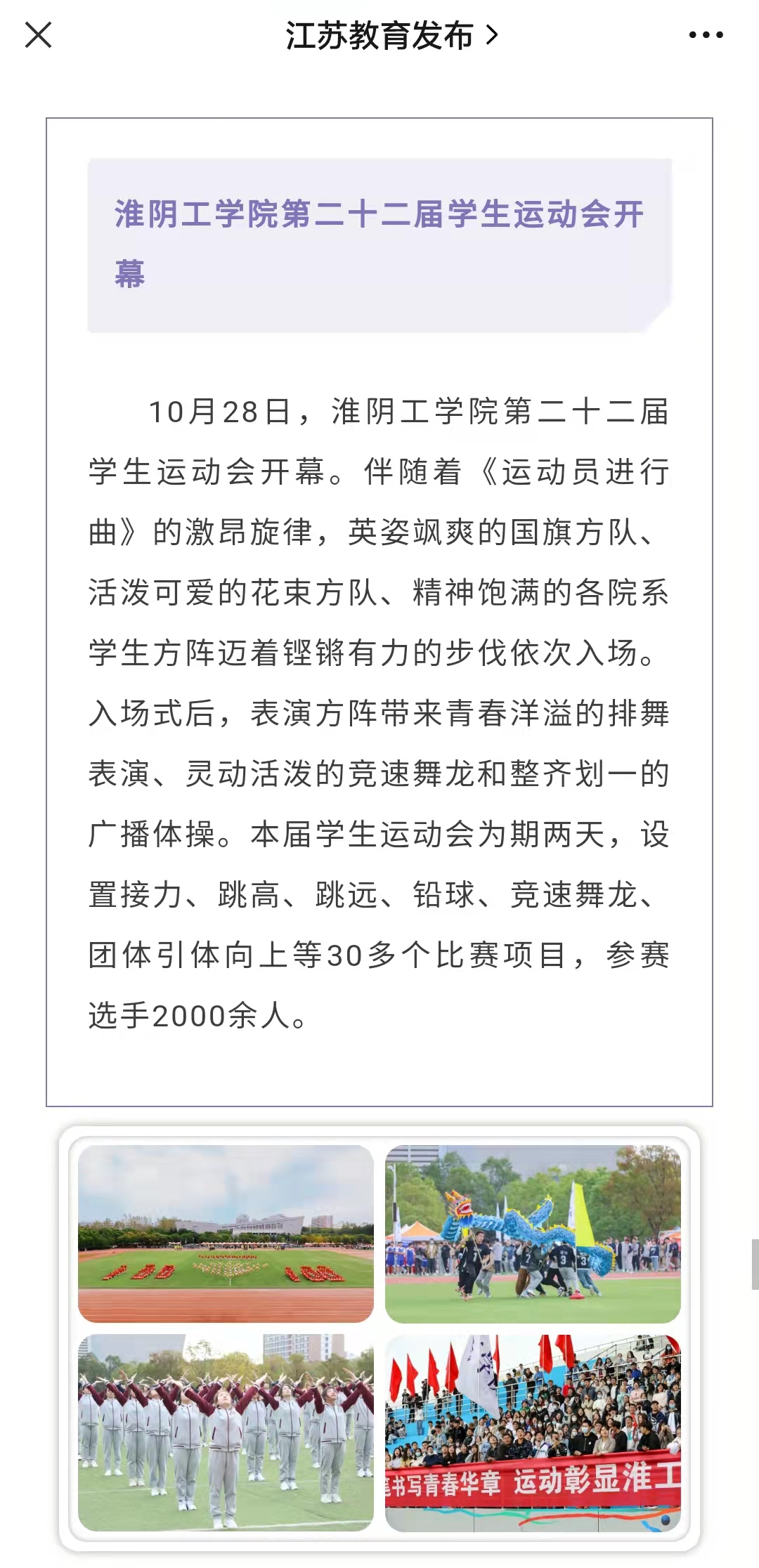Close the article page
The height and width of the screenshot is (1568, 759).
(x=38, y=34)
